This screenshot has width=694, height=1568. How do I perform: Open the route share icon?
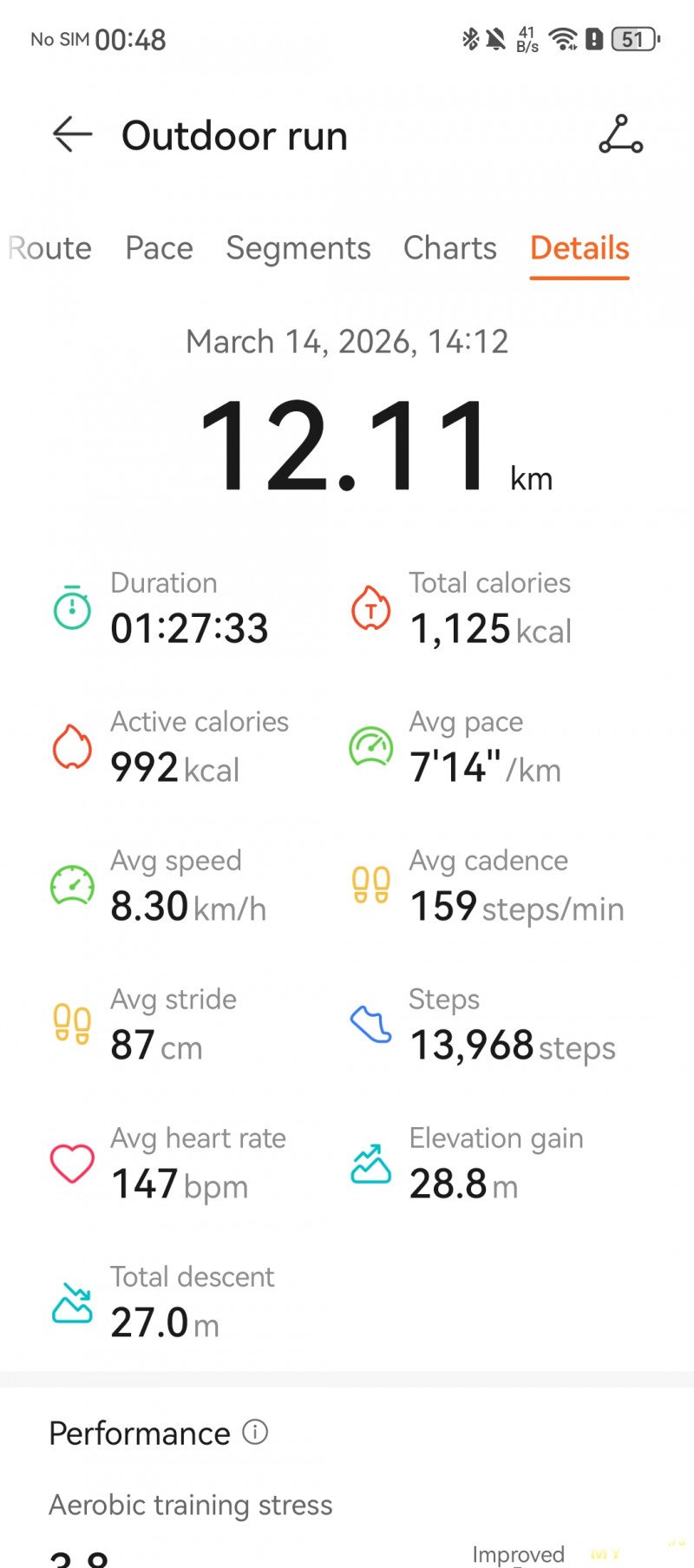coord(621,134)
